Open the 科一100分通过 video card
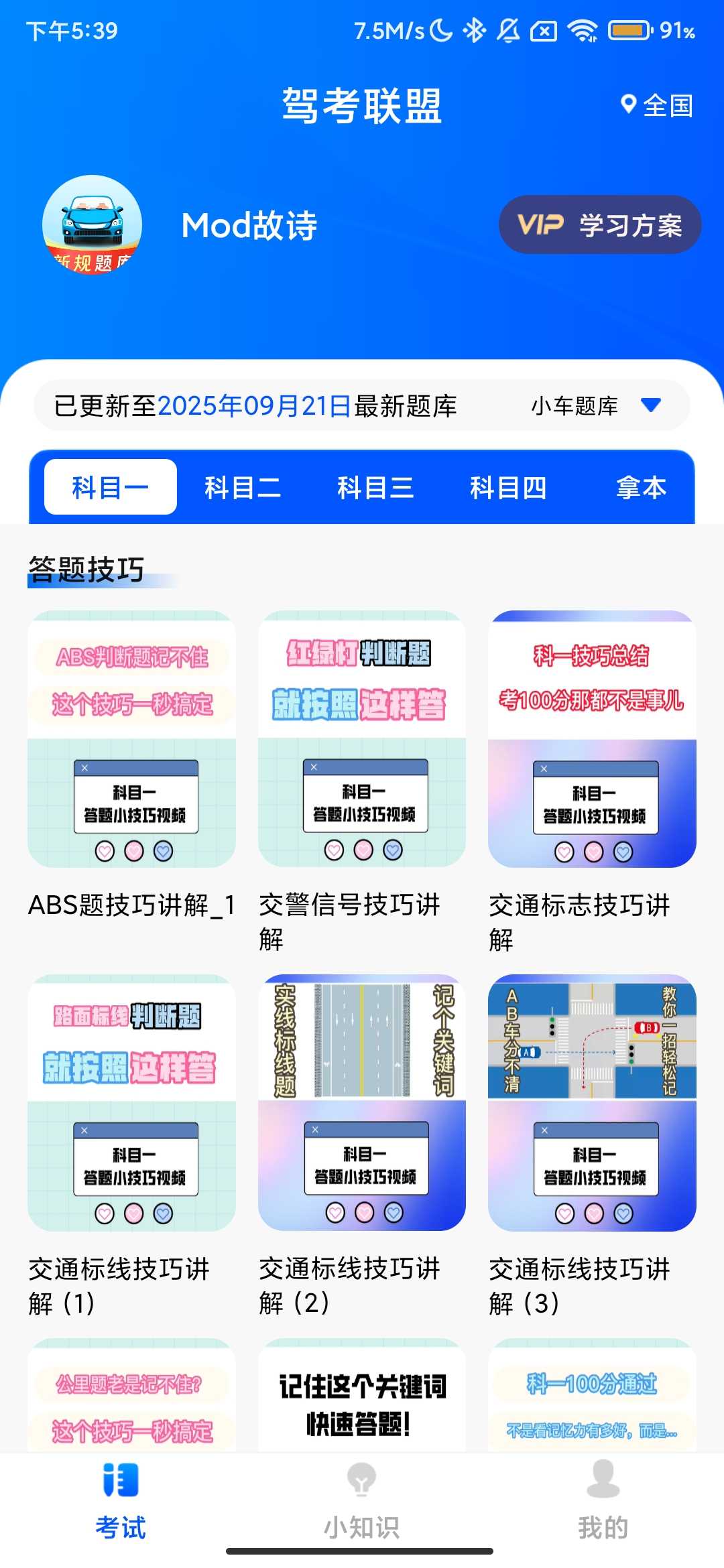This screenshot has height=1568, width=724. coord(592,1398)
